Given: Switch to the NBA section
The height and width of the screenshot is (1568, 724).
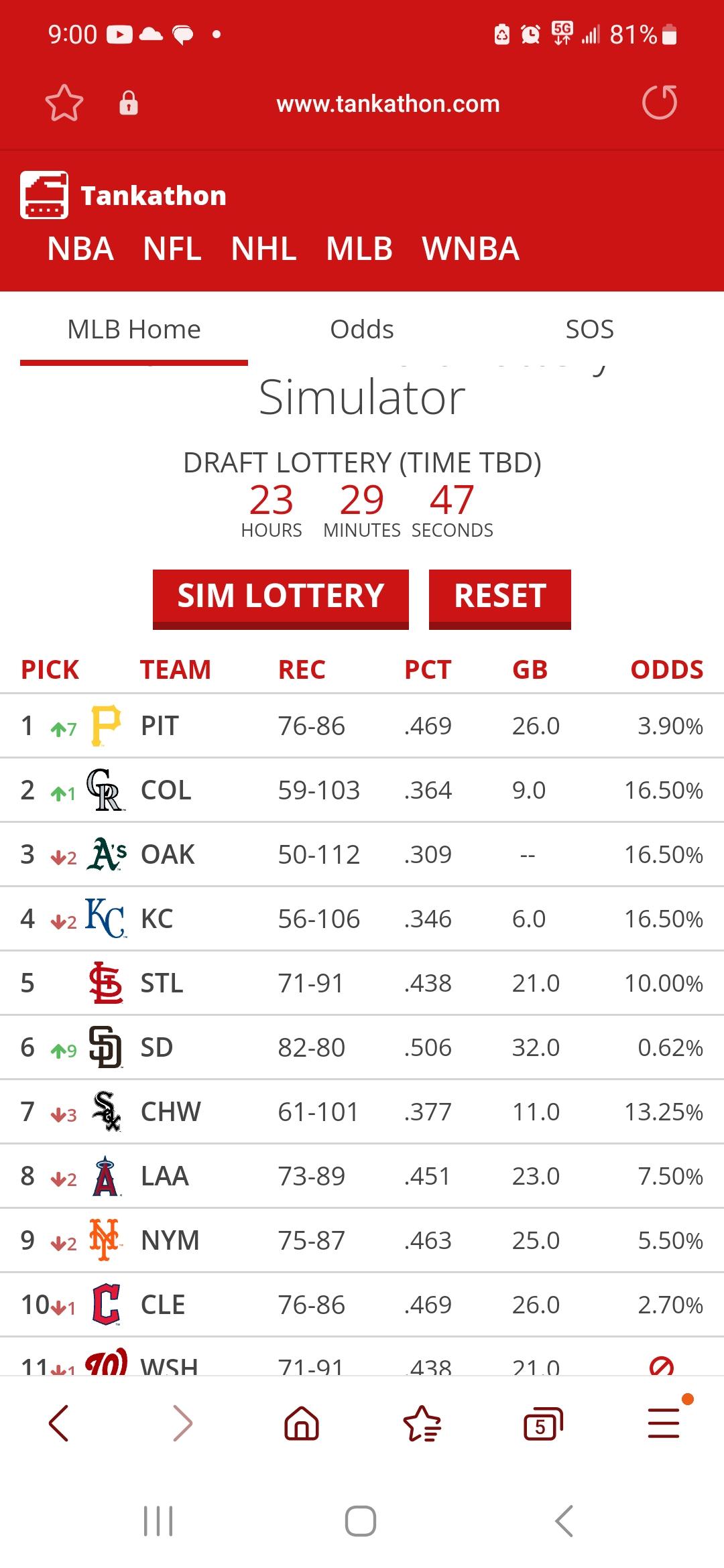Looking at the screenshot, I should point(80,249).
